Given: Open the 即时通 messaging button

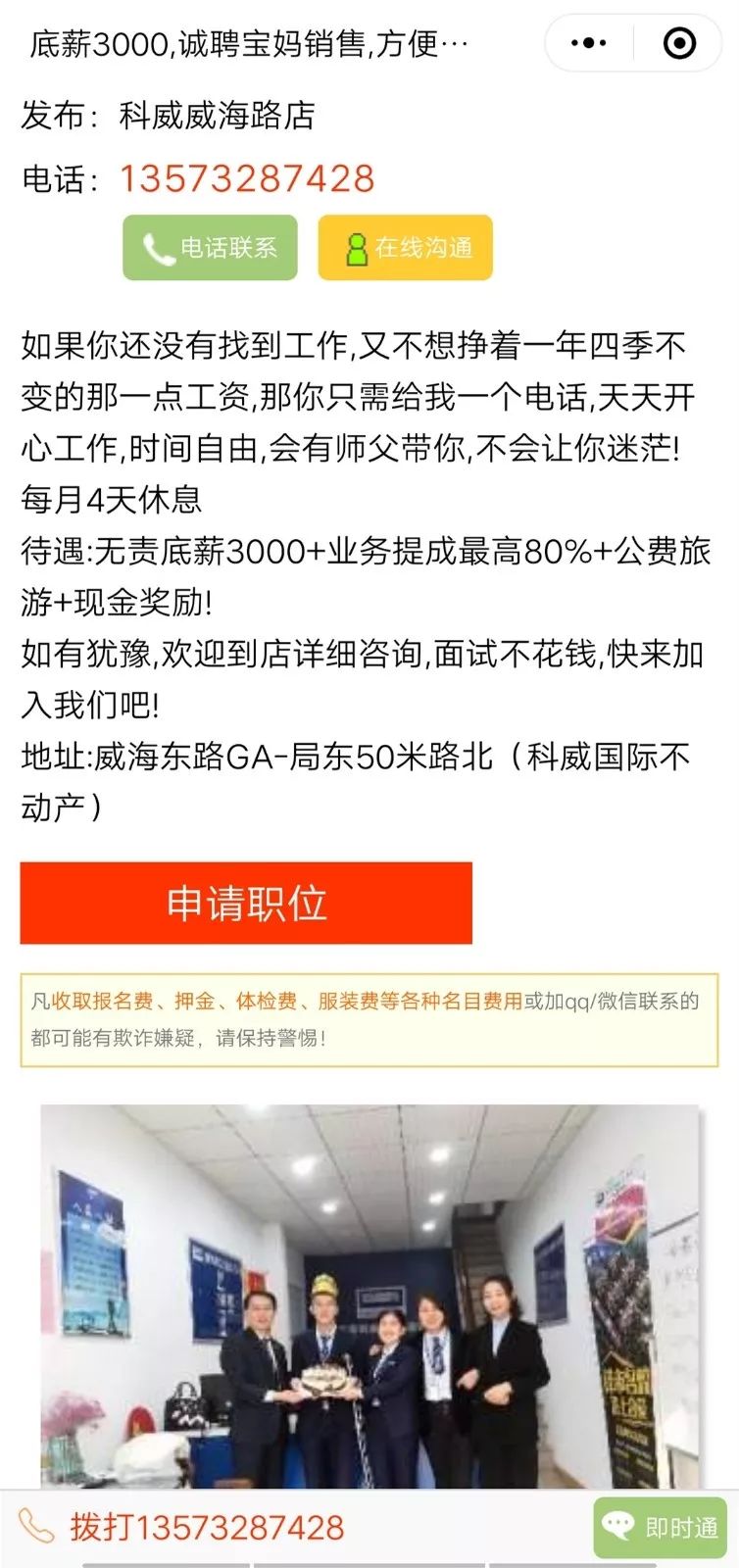Looking at the screenshot, I should click(x=661, y=1527).
